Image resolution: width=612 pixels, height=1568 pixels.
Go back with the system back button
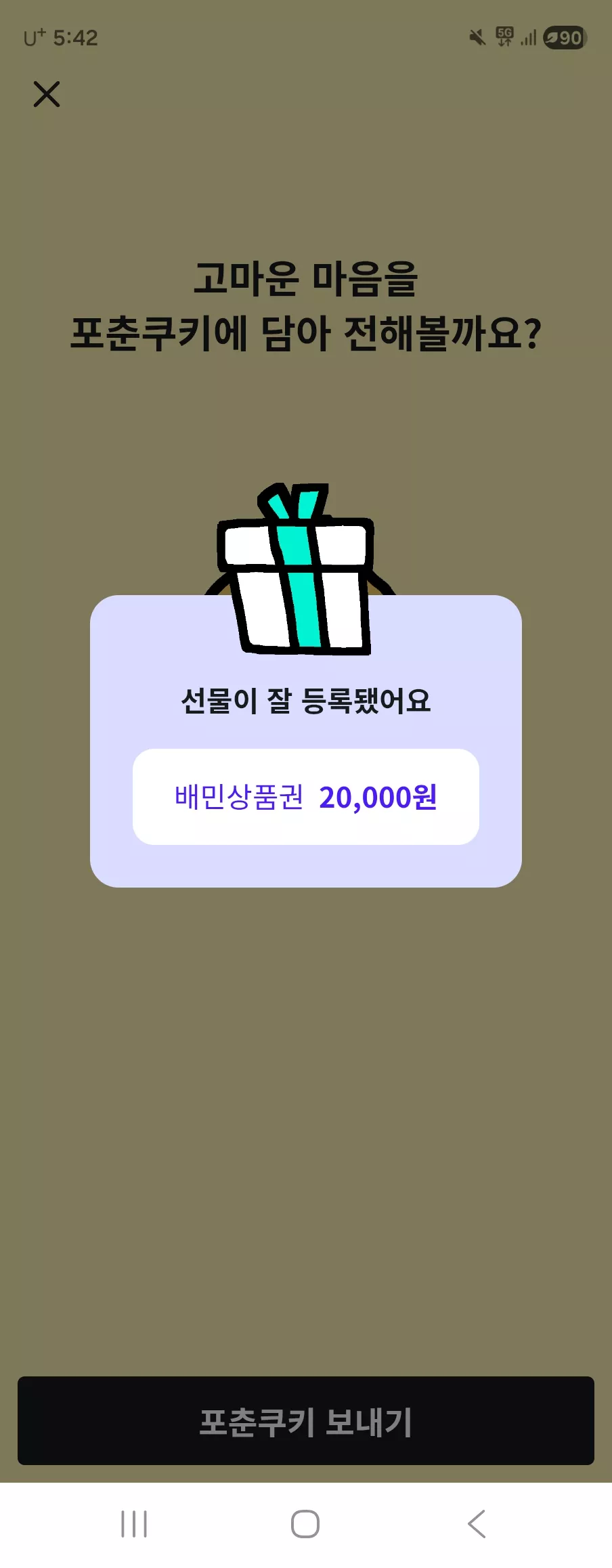[x=477, y=1524]
